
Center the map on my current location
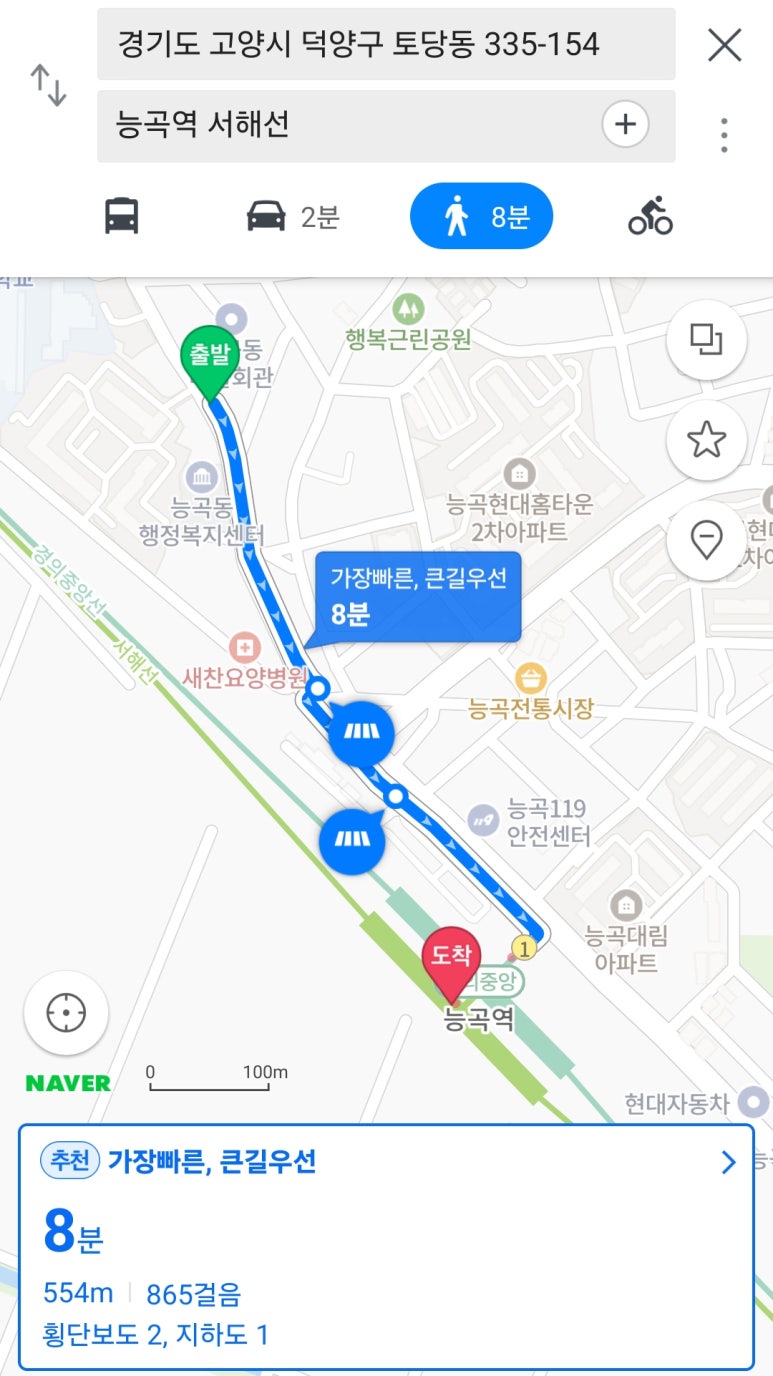66,1013
